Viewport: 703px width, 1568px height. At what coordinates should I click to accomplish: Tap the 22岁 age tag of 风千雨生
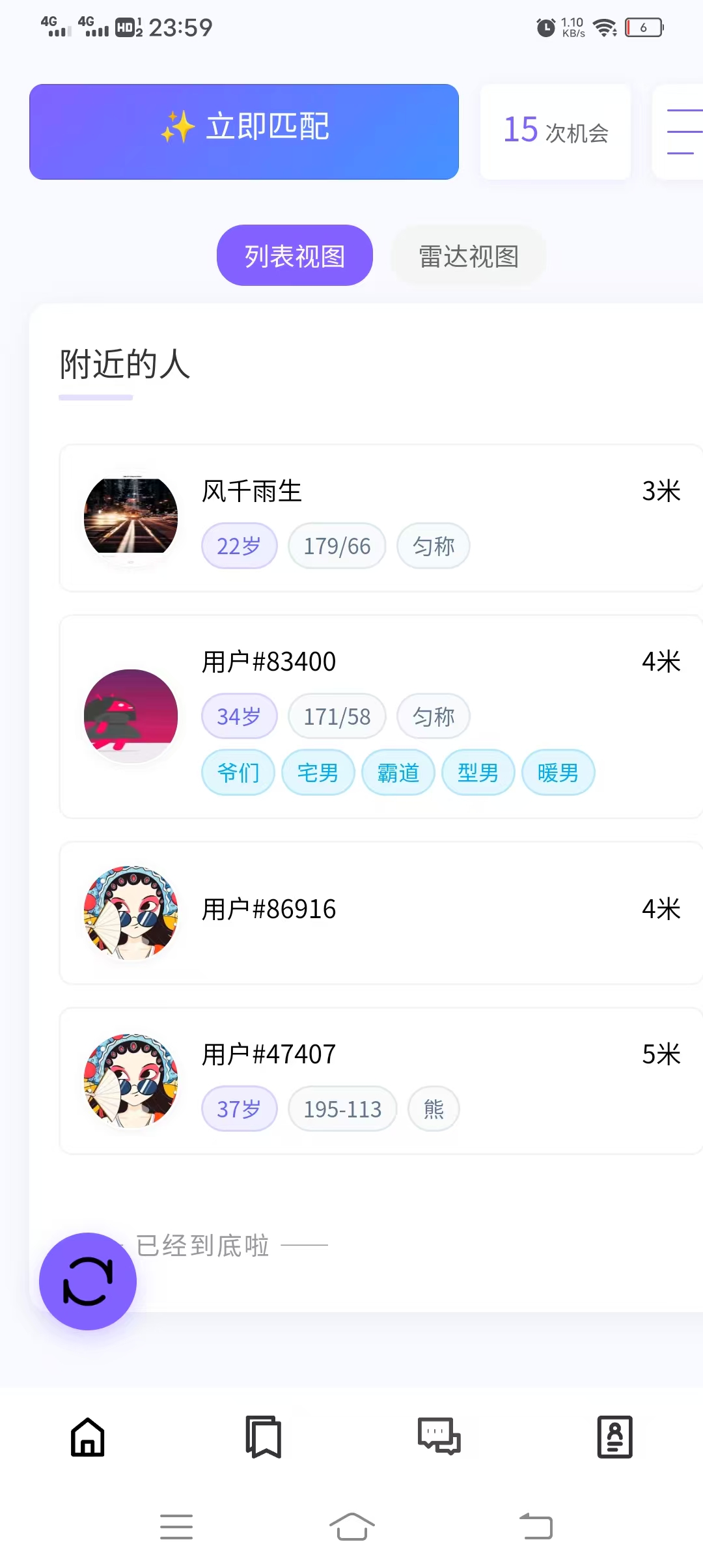pyautogui.click(x=239, y=546)
